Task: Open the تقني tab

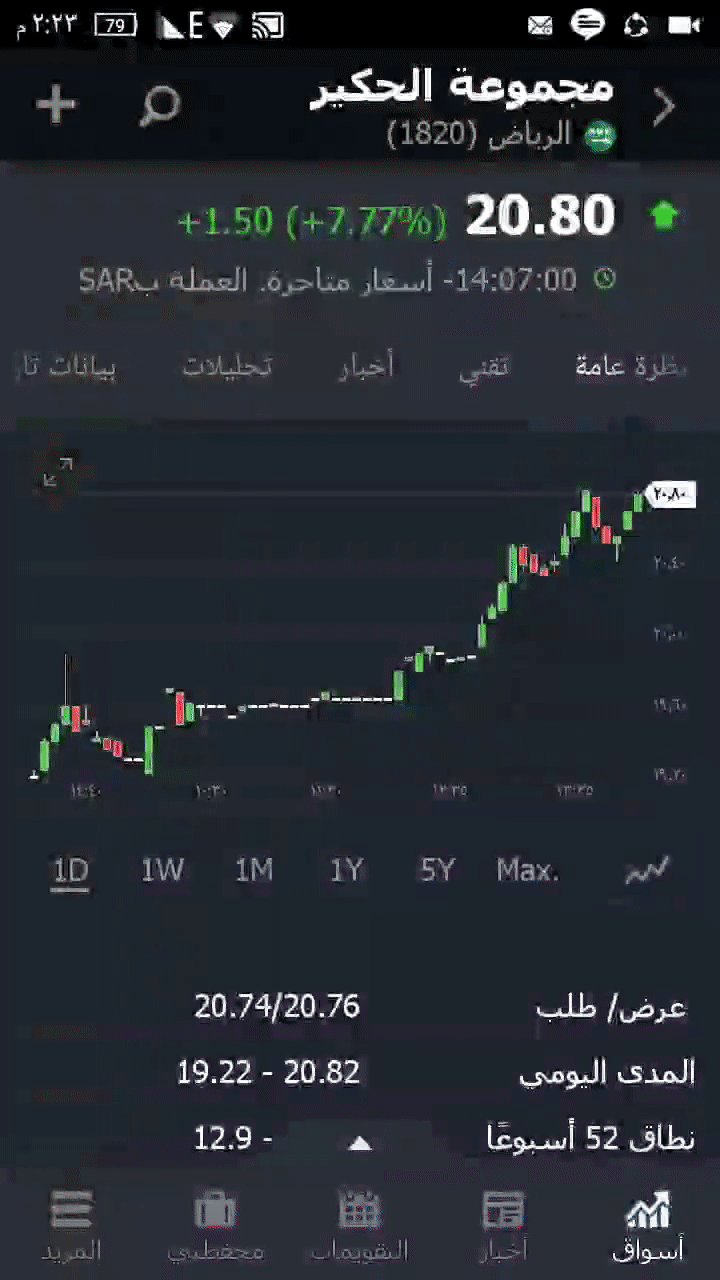Action: click(484, 367)
